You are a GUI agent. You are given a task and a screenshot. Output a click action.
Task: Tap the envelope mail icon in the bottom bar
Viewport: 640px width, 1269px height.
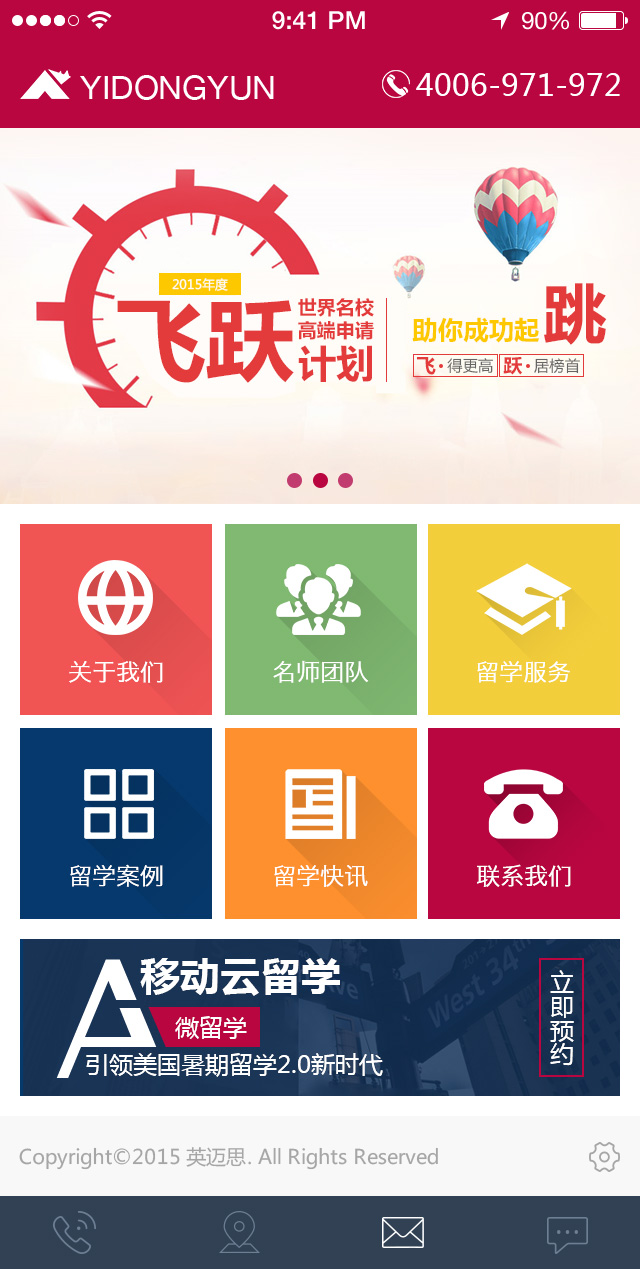click(x=403, y=1232)
